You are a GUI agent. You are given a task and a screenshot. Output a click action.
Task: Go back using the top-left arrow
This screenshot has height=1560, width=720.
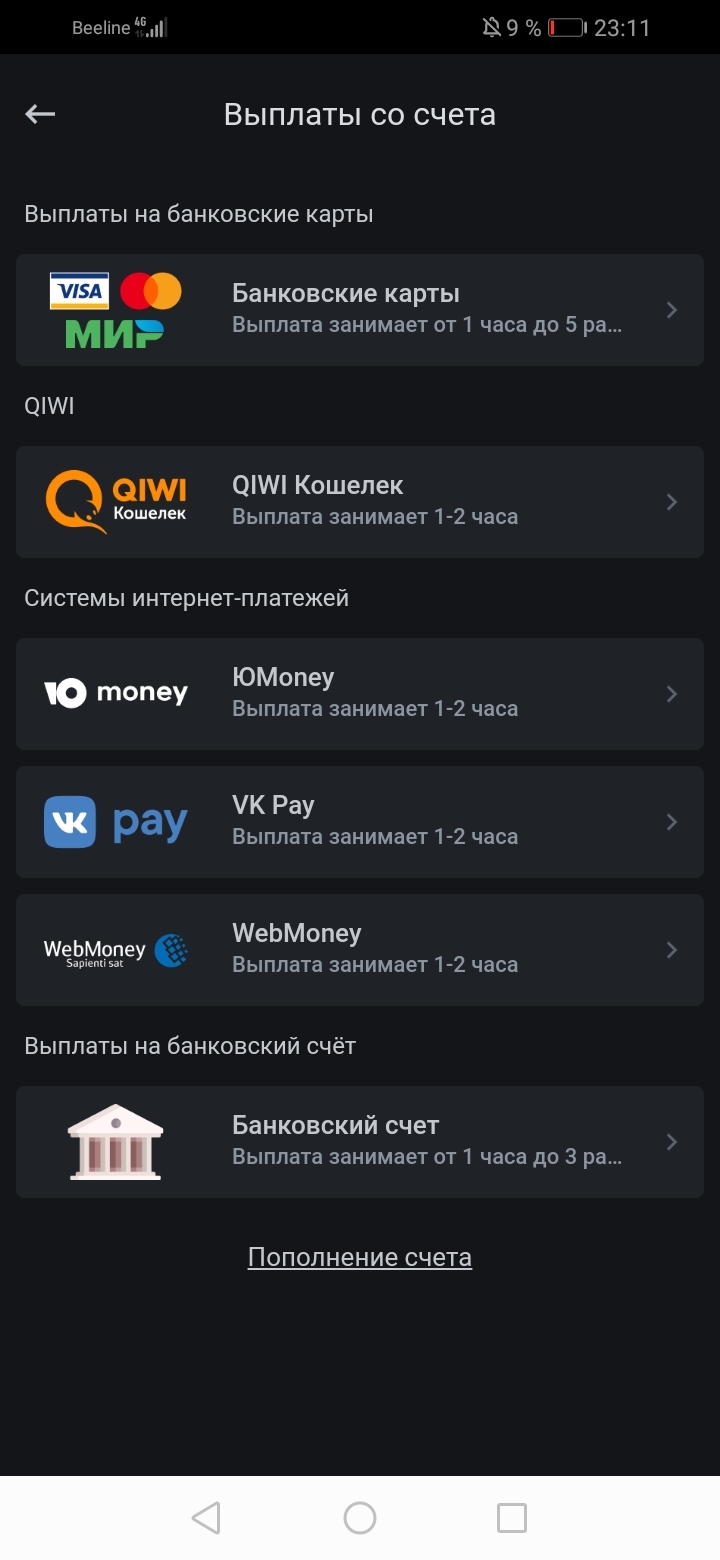coord(40,114)
